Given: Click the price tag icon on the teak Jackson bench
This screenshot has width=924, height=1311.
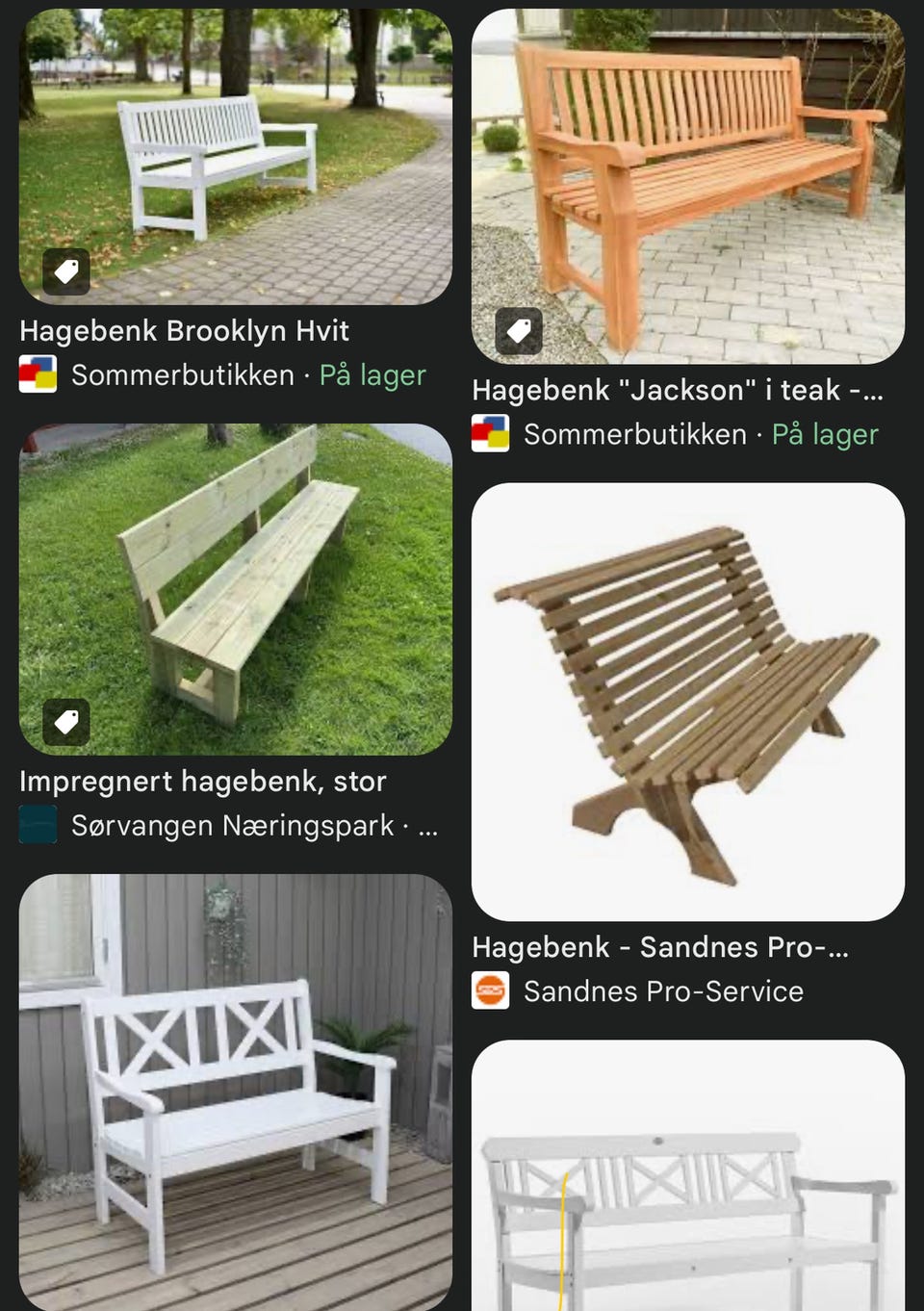Looking at the screenshot, I should click(517, 331).
